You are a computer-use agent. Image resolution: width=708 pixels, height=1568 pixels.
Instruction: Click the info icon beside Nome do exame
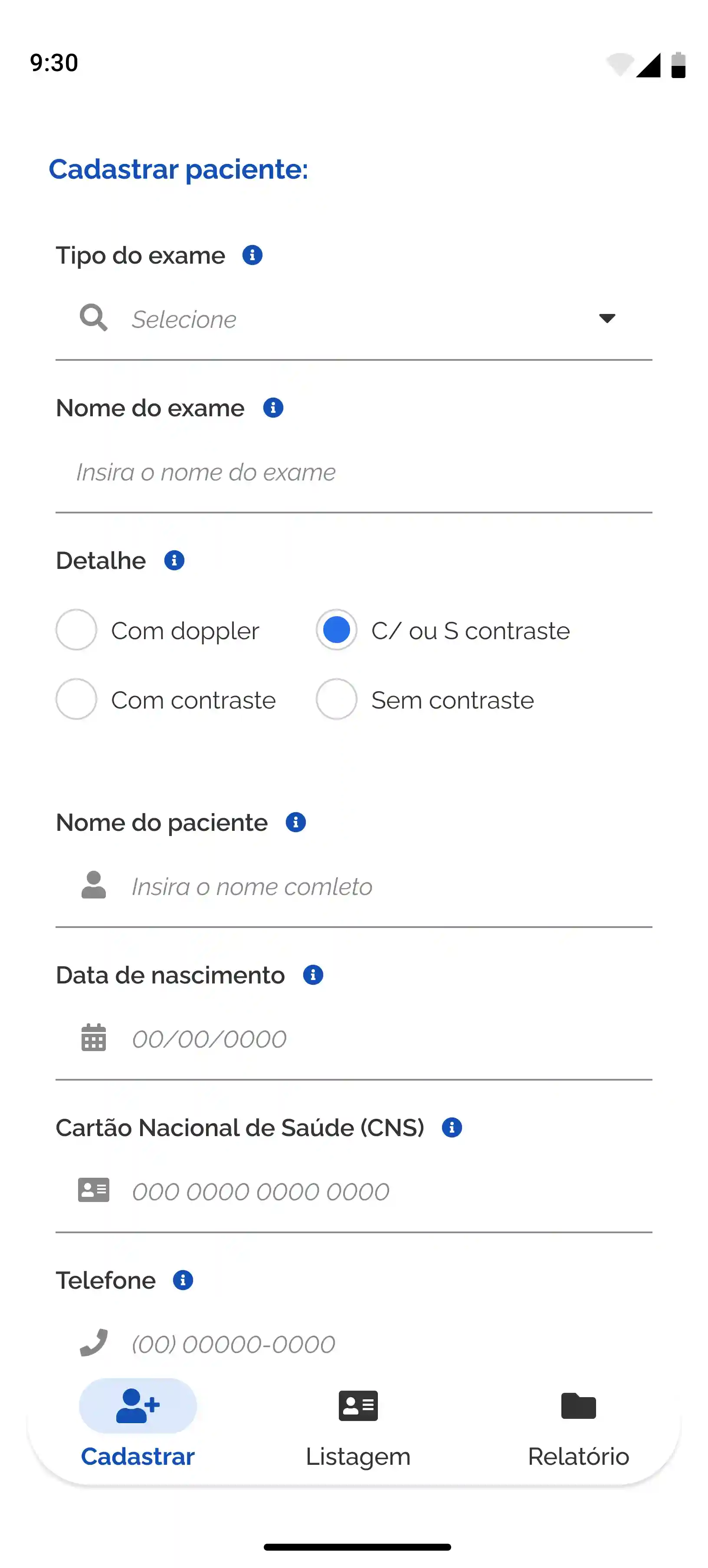(x=273, y=408)
